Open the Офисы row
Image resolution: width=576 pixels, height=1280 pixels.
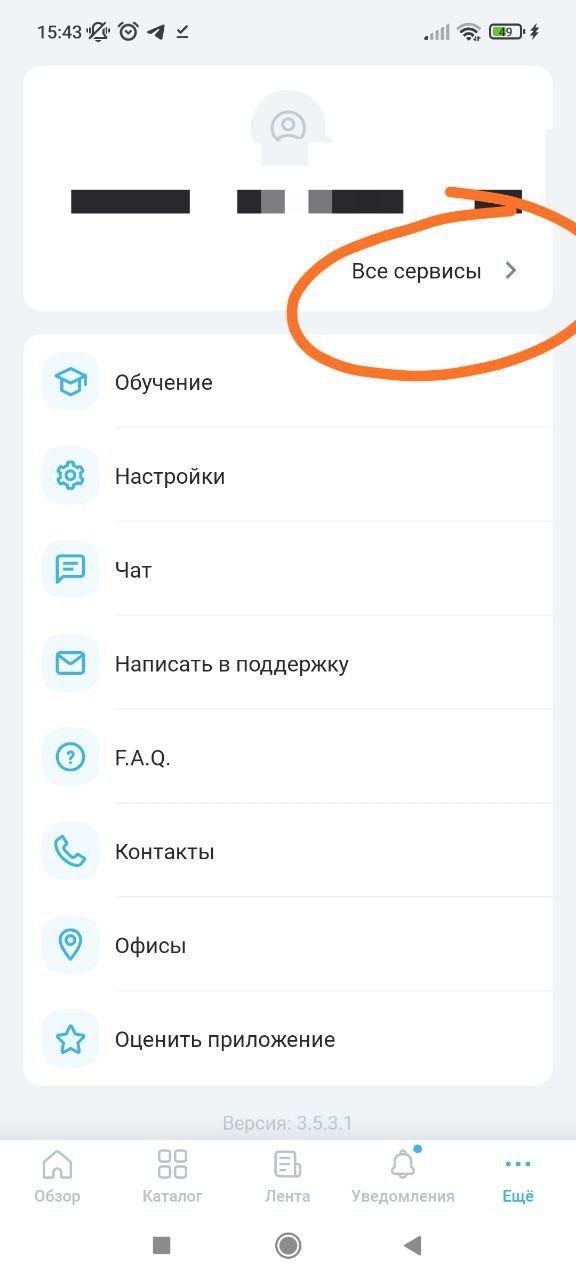pyautogui.click(x=288, y=946)
